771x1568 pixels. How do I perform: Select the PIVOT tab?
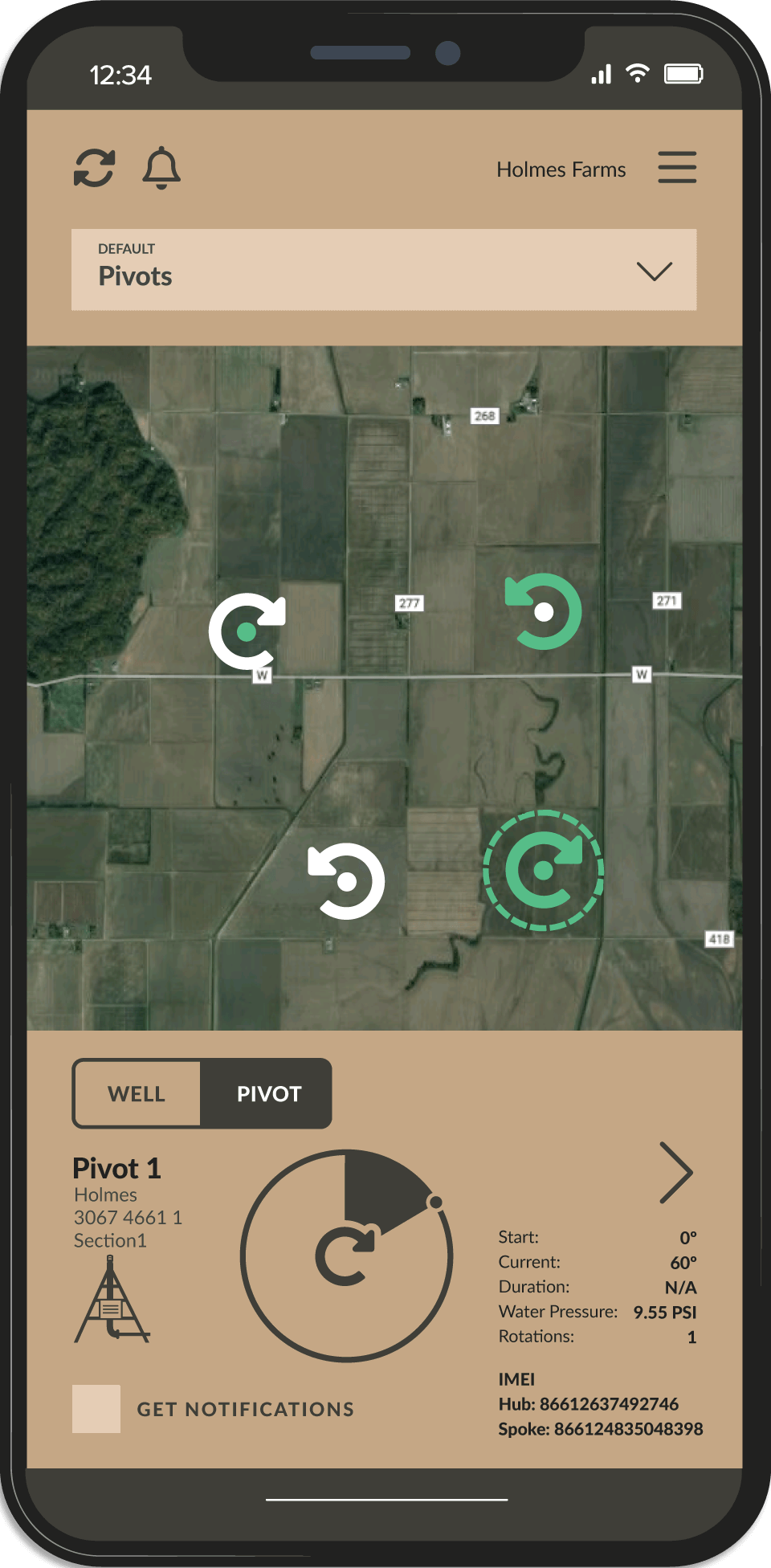click(268, 1093)
